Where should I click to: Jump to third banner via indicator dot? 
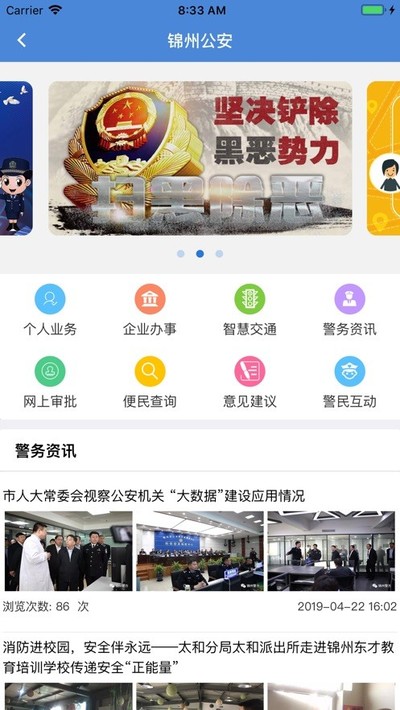pyautogui.click(x=219, y=254)
